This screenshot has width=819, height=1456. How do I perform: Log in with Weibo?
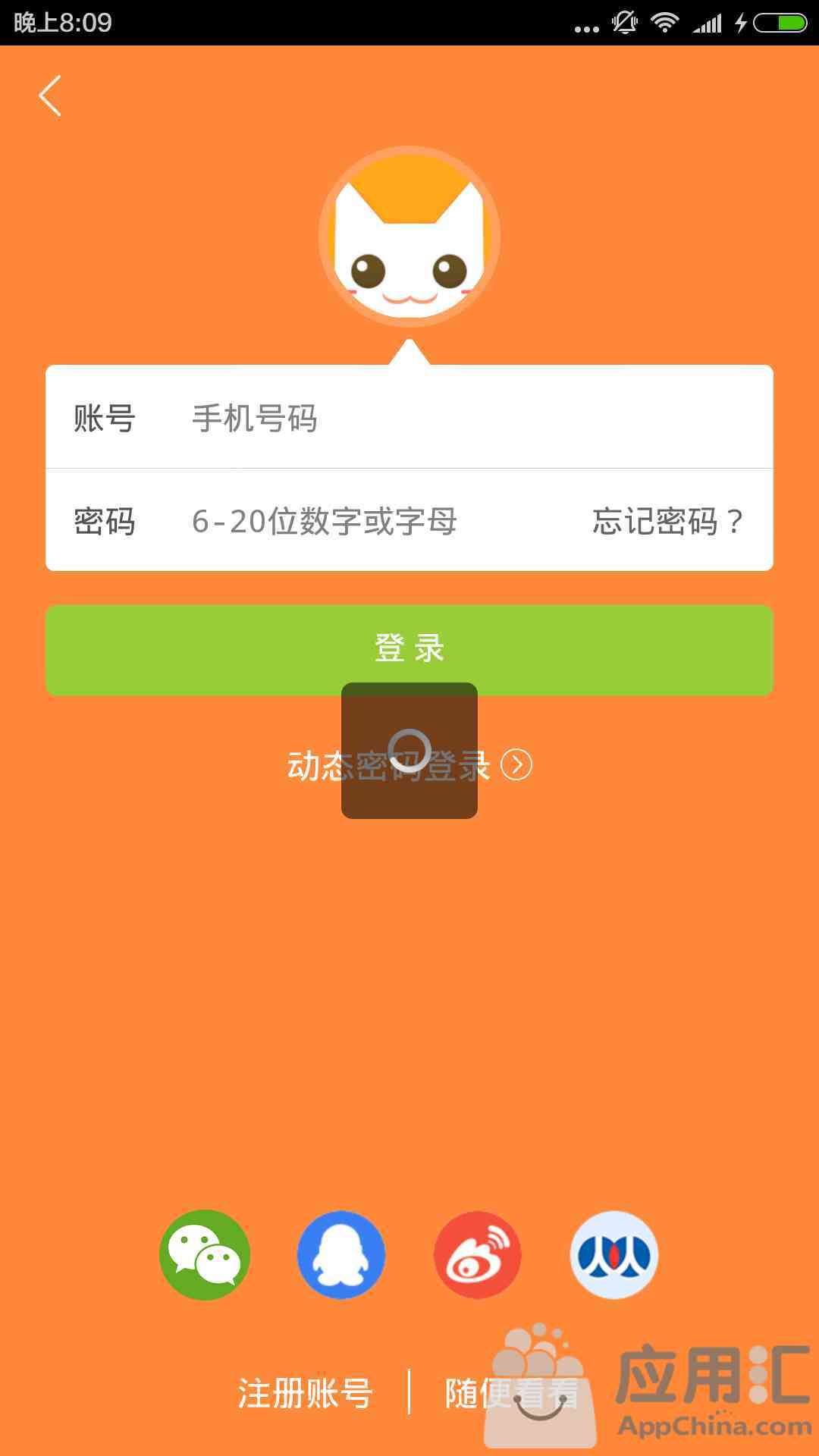pos(478,1255)
